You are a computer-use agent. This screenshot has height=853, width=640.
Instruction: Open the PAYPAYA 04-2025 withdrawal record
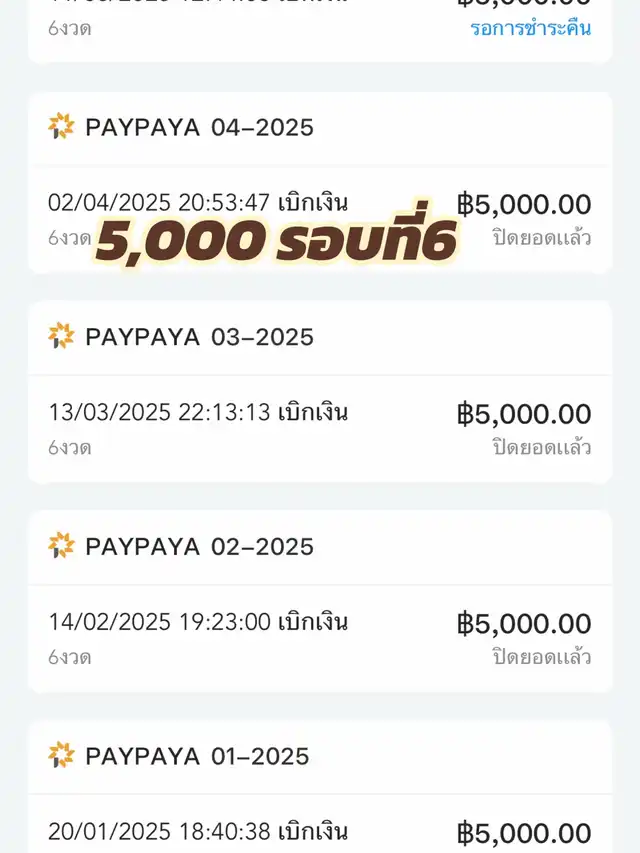coord(319,219)
